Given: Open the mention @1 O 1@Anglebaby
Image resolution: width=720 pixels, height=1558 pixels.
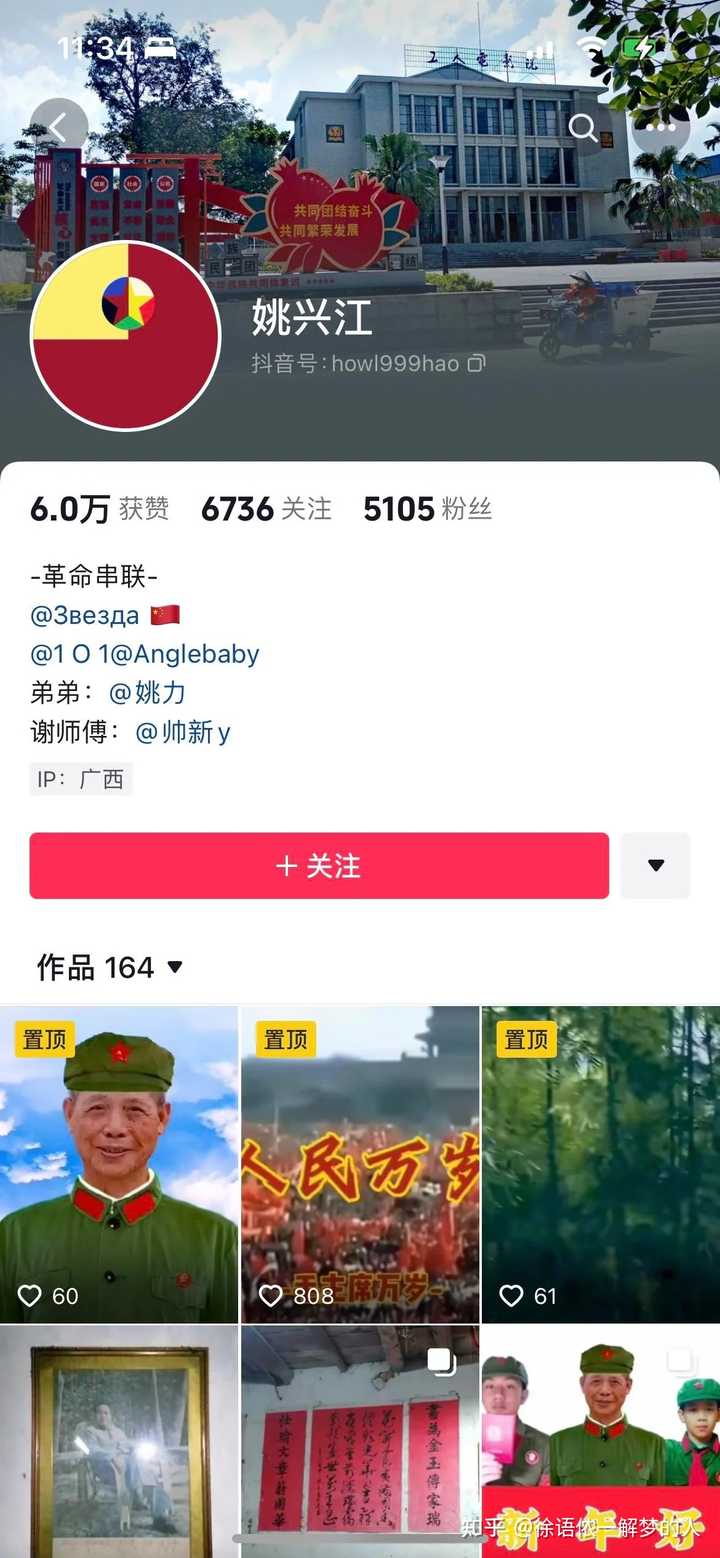Looking at the screenshot, I should pyautogui.click(x=145, y=654).
